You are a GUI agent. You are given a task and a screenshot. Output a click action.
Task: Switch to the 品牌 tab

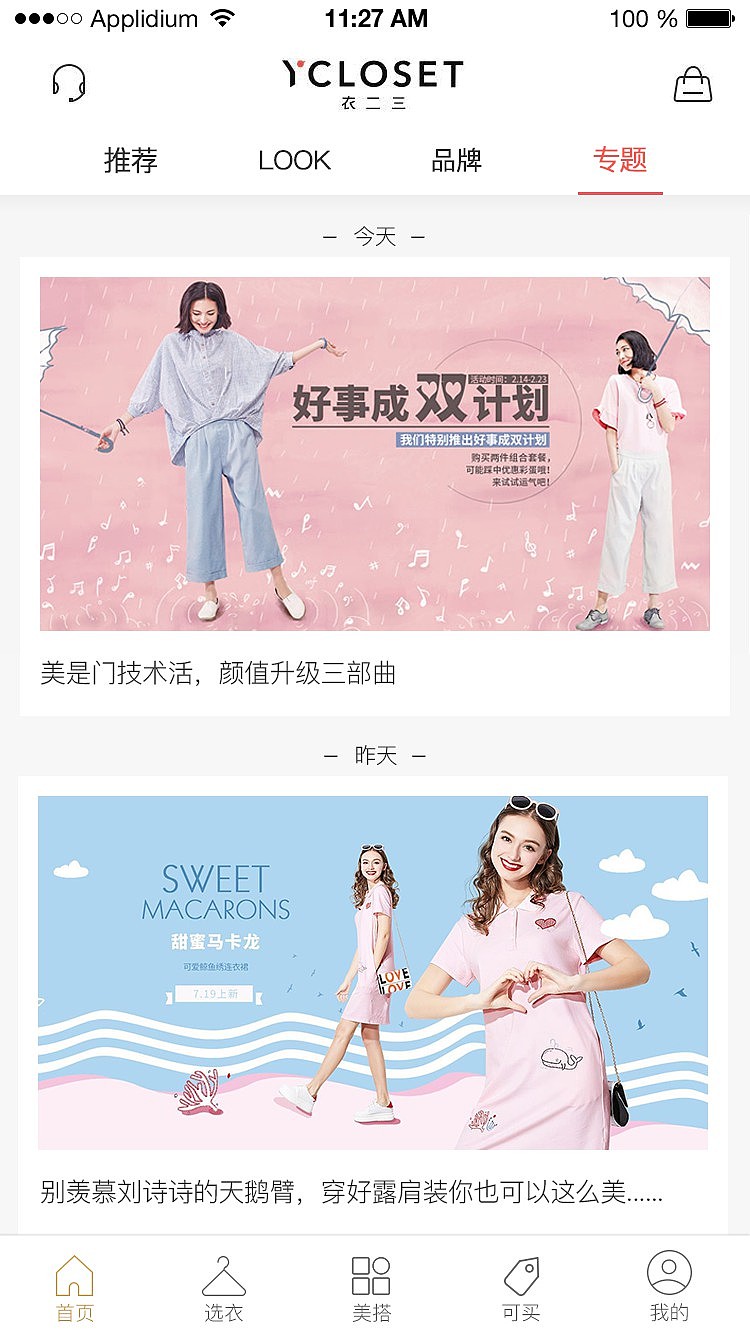click(x=457, y=160)
